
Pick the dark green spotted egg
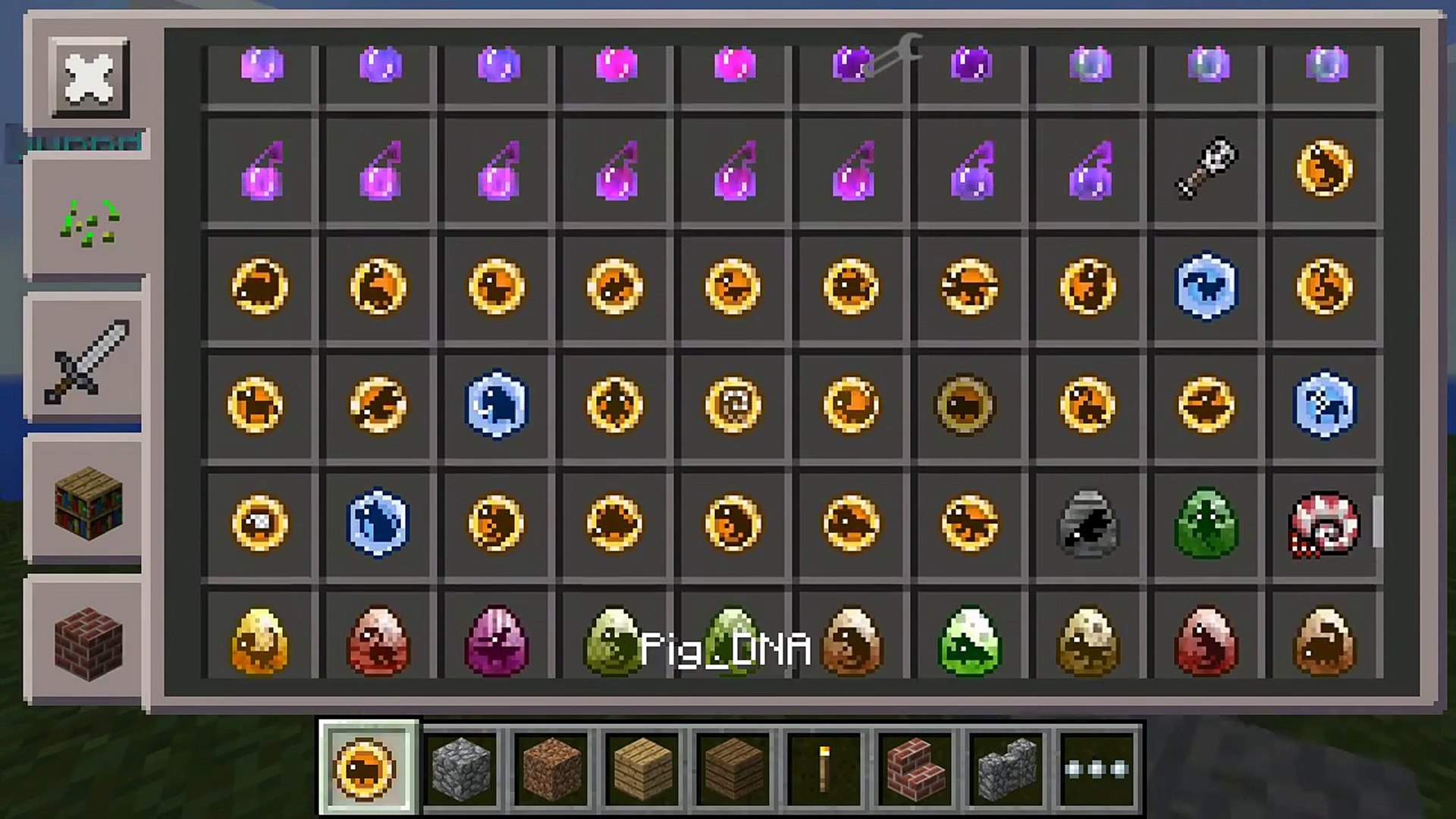[x=1206, y=523]
